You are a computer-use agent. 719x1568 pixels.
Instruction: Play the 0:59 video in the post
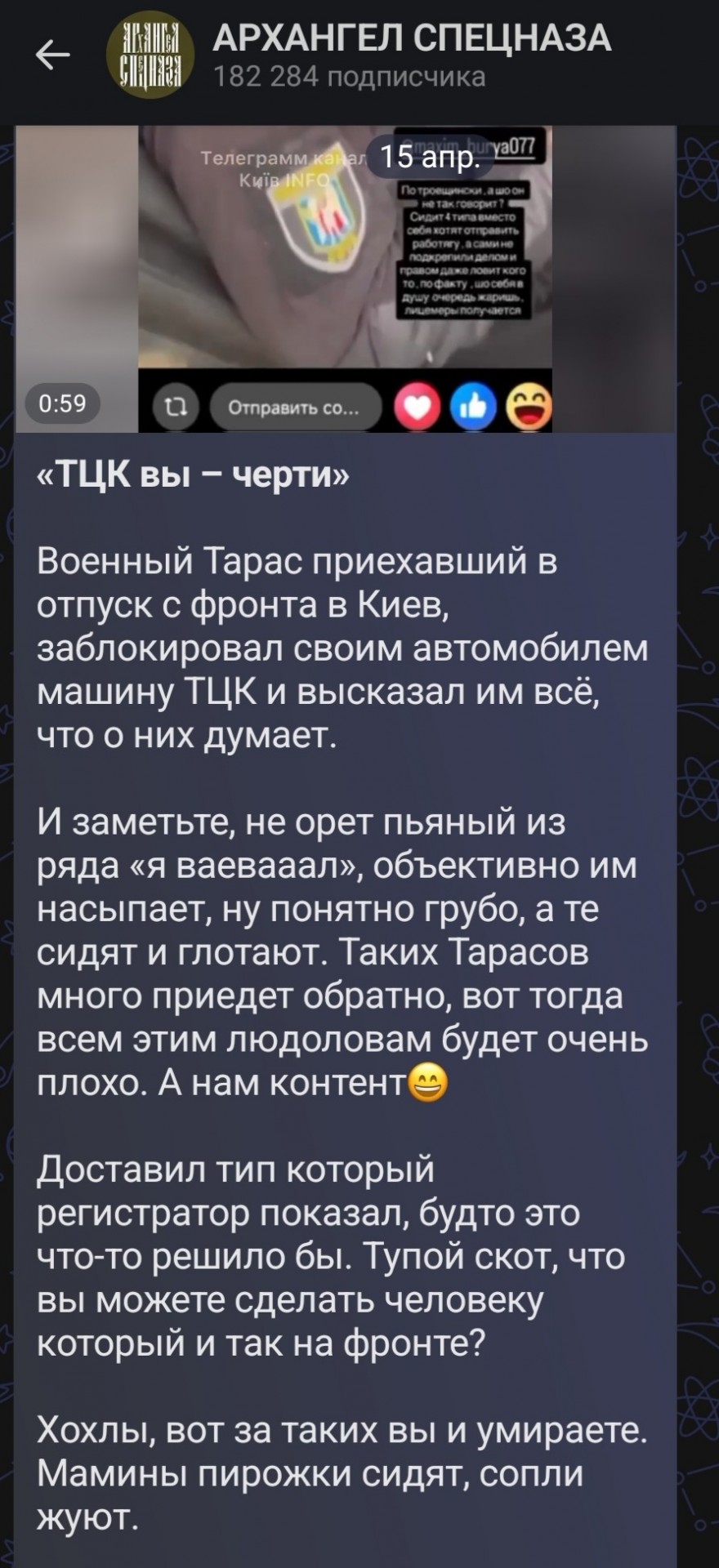click(x=345, y=278)
